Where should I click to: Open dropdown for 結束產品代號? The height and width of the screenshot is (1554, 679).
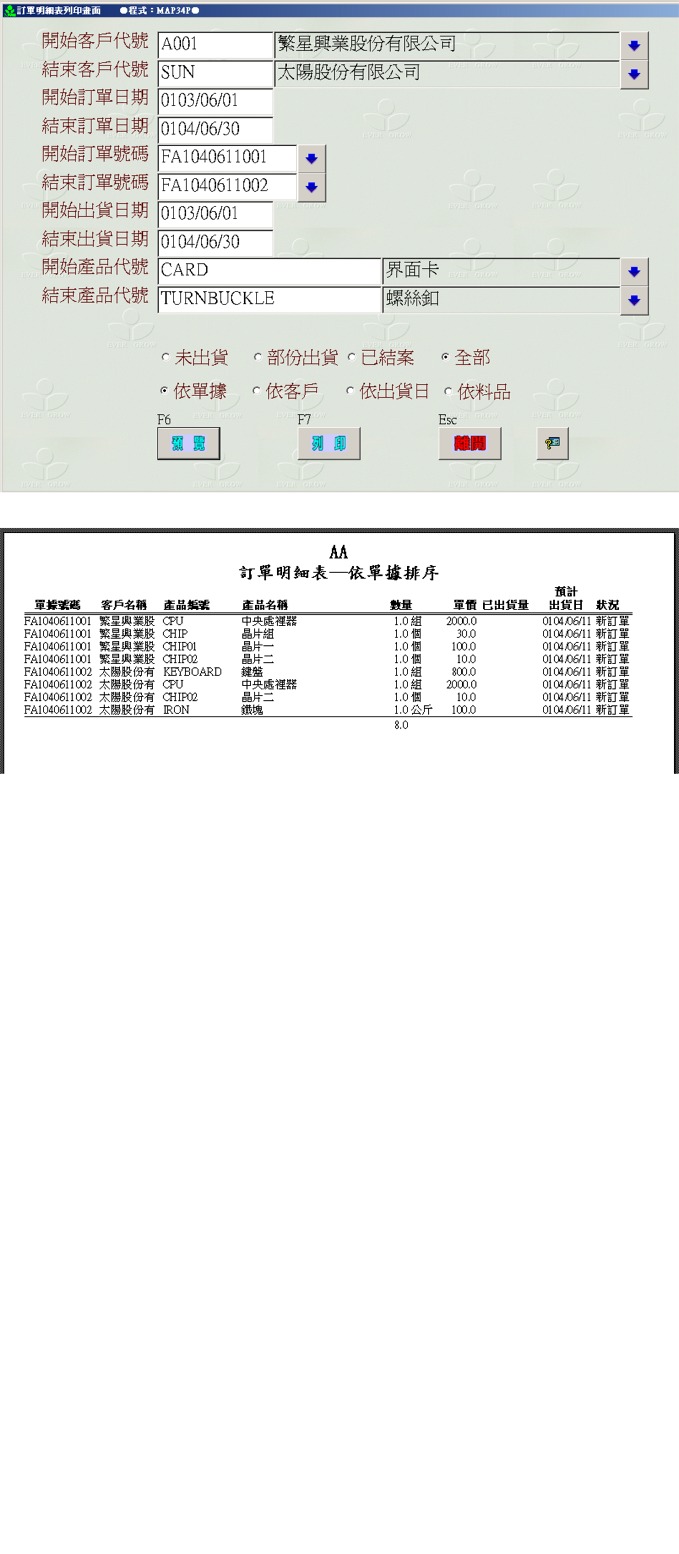click(x=634, y=300)
